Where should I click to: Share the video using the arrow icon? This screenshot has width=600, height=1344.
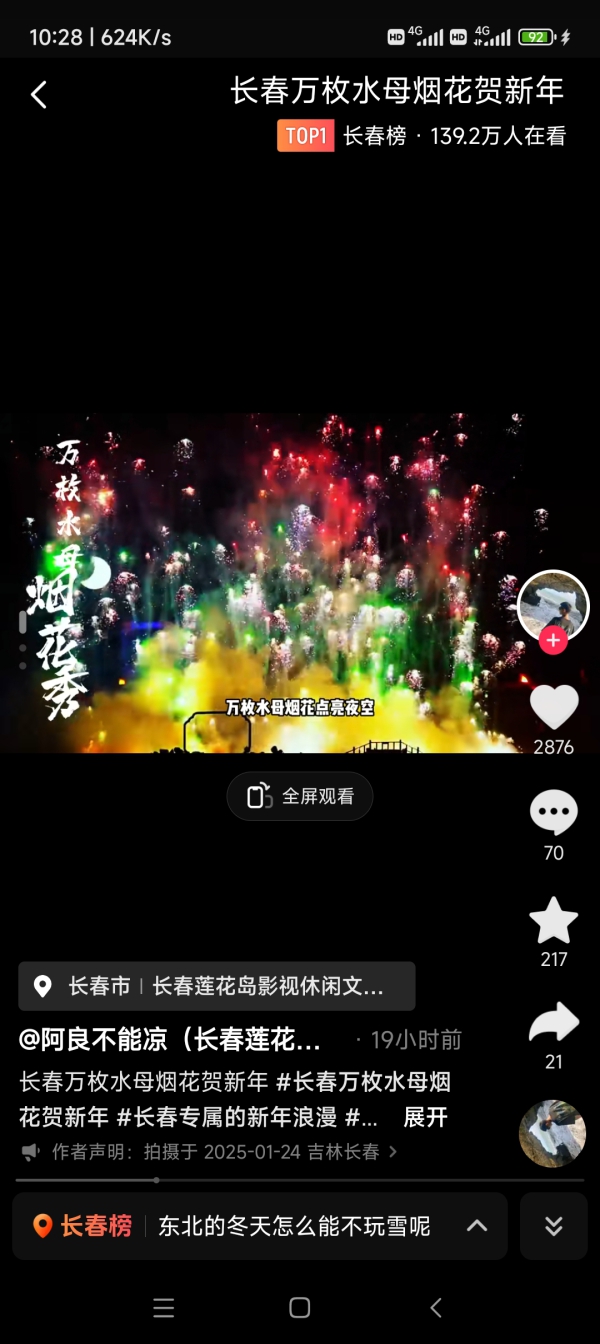(x=553, y=1024)
